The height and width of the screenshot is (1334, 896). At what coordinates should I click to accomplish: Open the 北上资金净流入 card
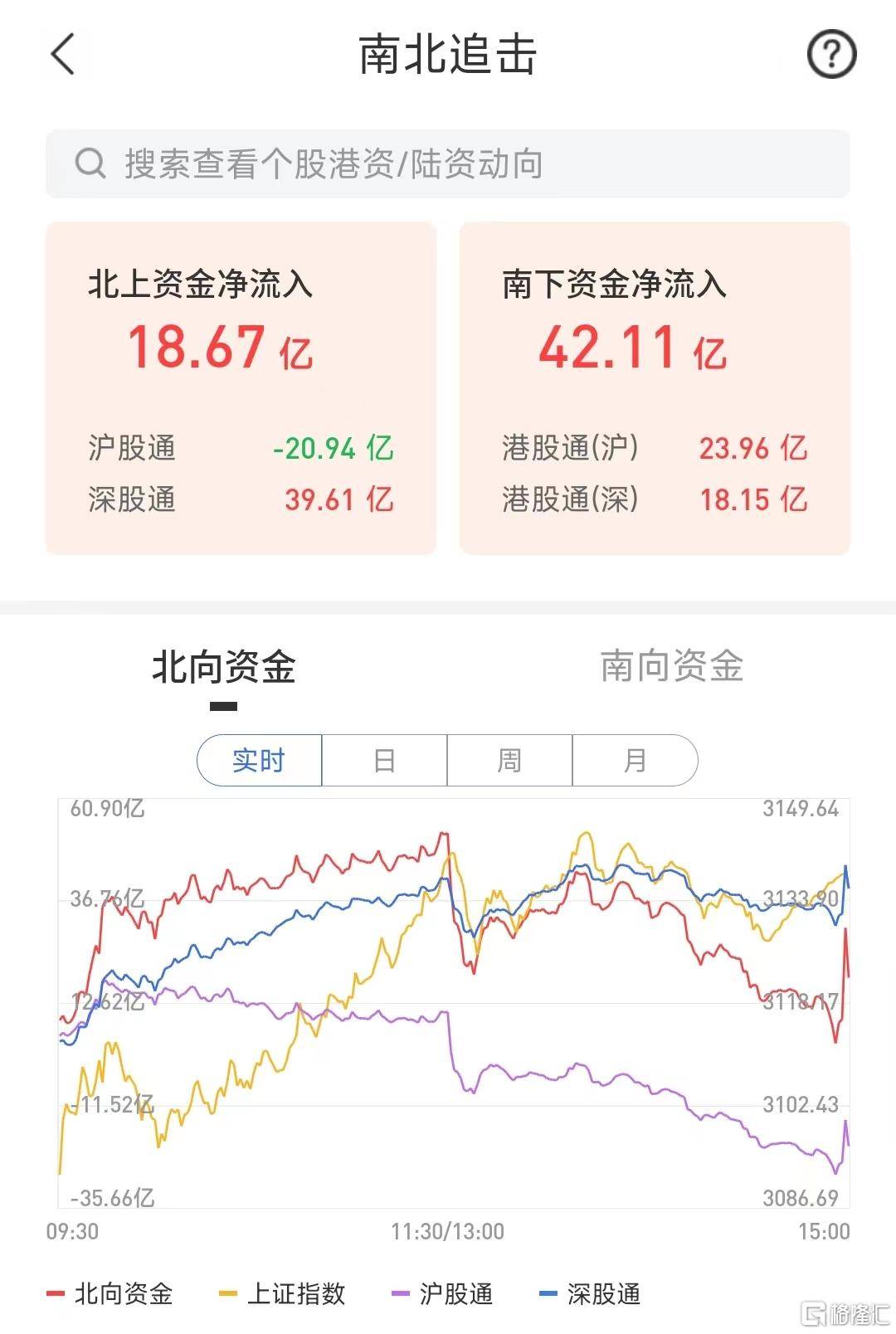[x=241, y=388]
